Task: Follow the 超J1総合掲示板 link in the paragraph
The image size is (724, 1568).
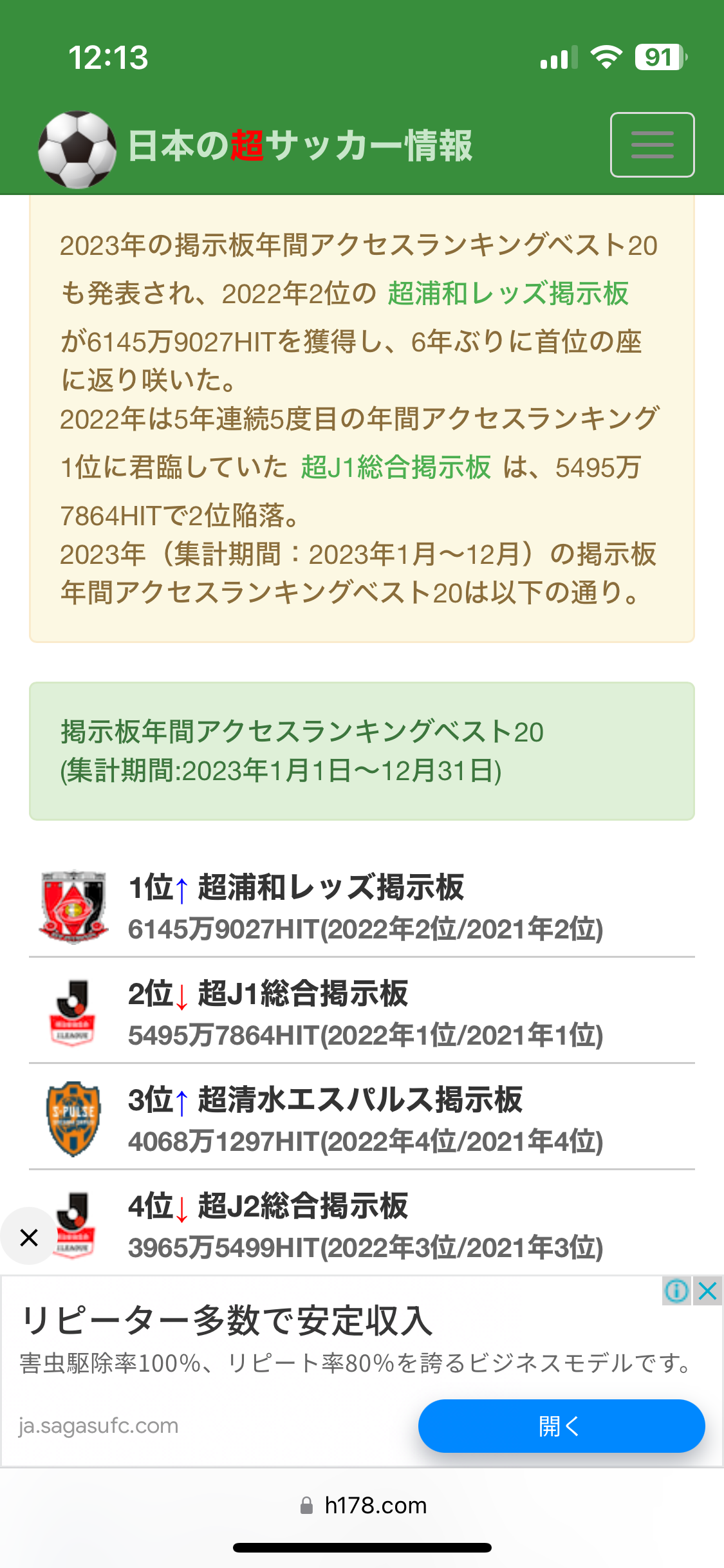Action: 395,467
